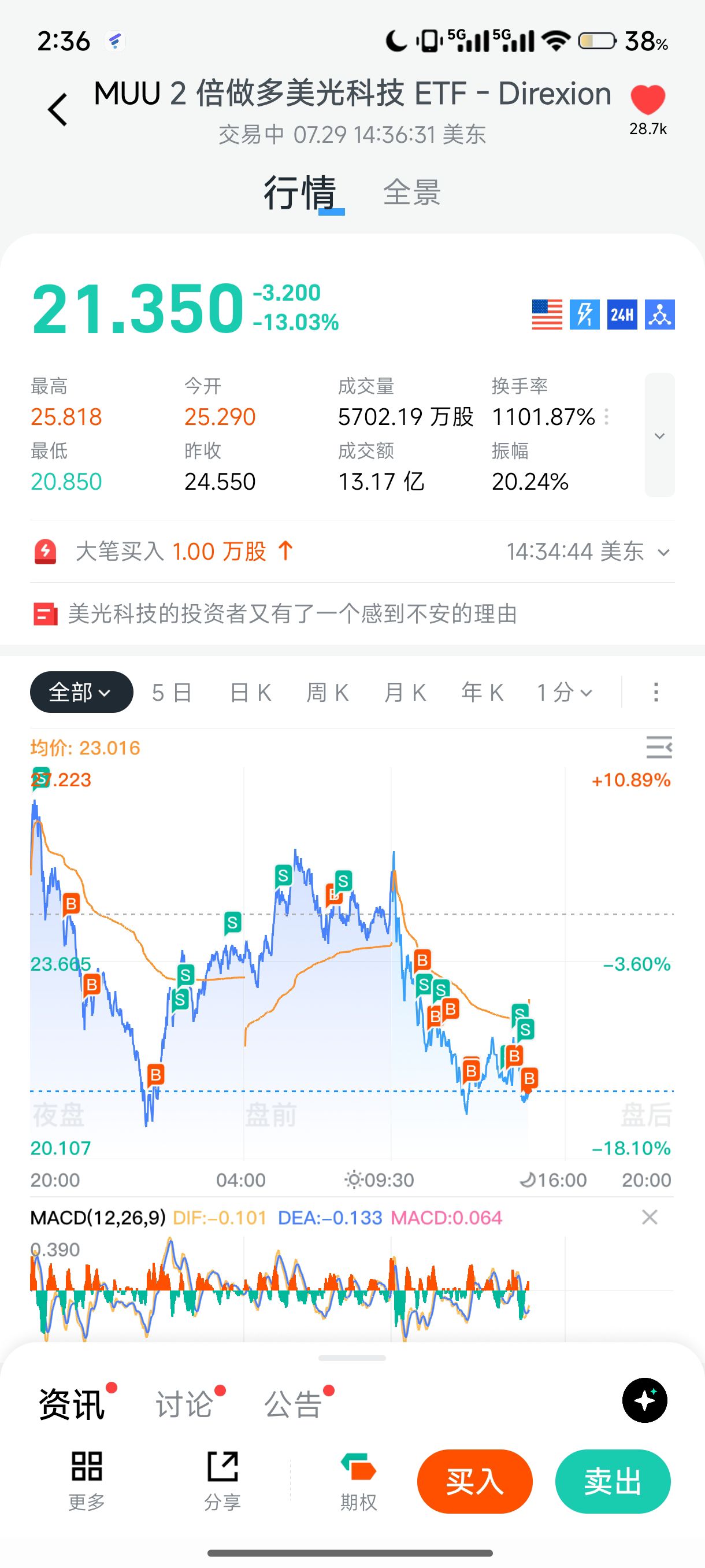
Task: Close the MACD indicator panel
Action: (x=650, y=1218)
